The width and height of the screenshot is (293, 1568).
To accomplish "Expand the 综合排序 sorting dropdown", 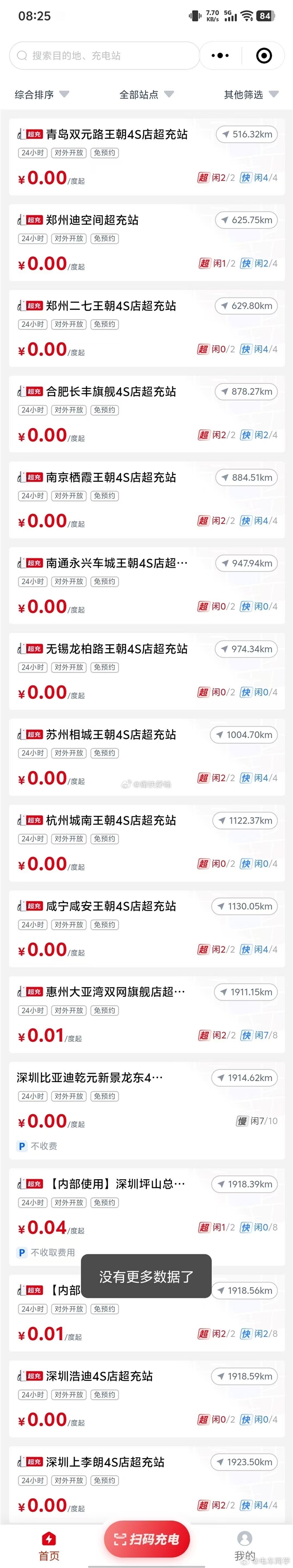I will (42, 94).
